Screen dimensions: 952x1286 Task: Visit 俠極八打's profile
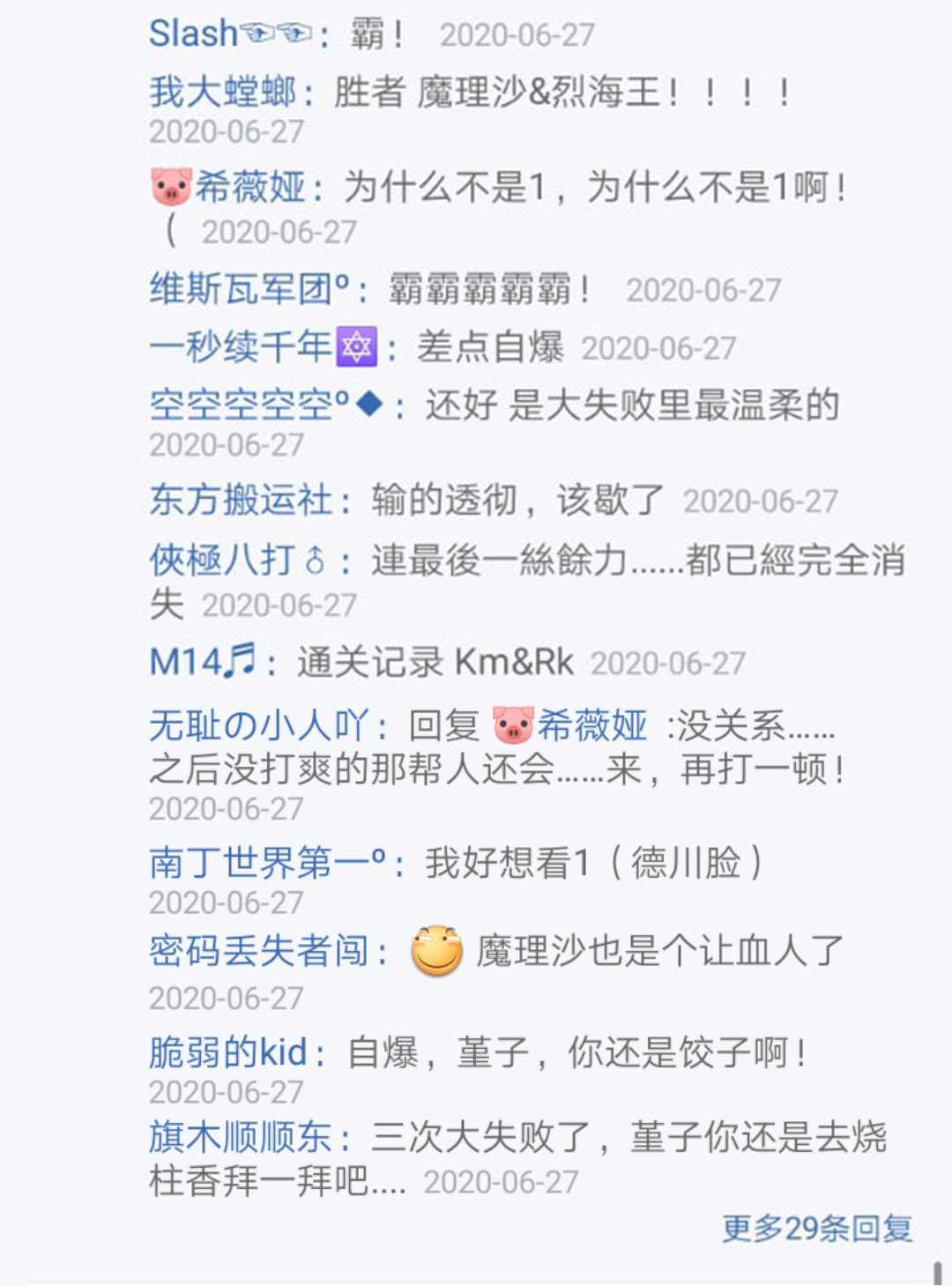(236, 560)
